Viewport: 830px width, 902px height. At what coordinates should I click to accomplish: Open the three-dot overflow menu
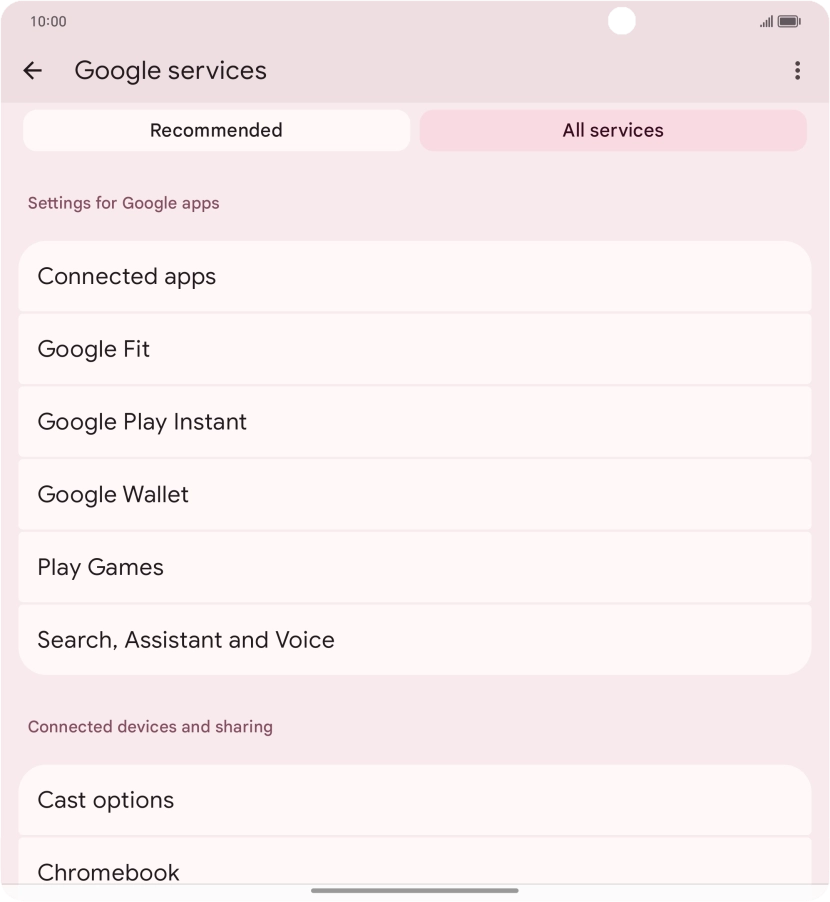797,70
